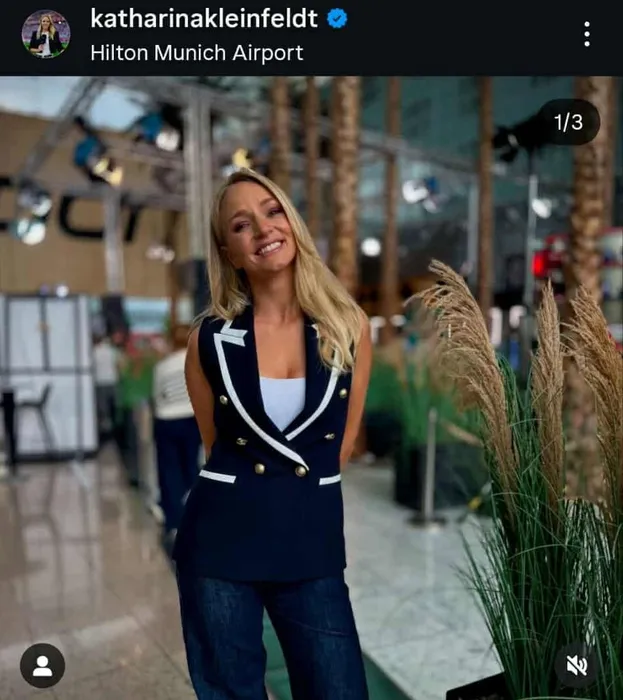This screenshot has width=623, height=700.
Task: Open the katharinakleinfeldt username link
Action: coord(204,18)
